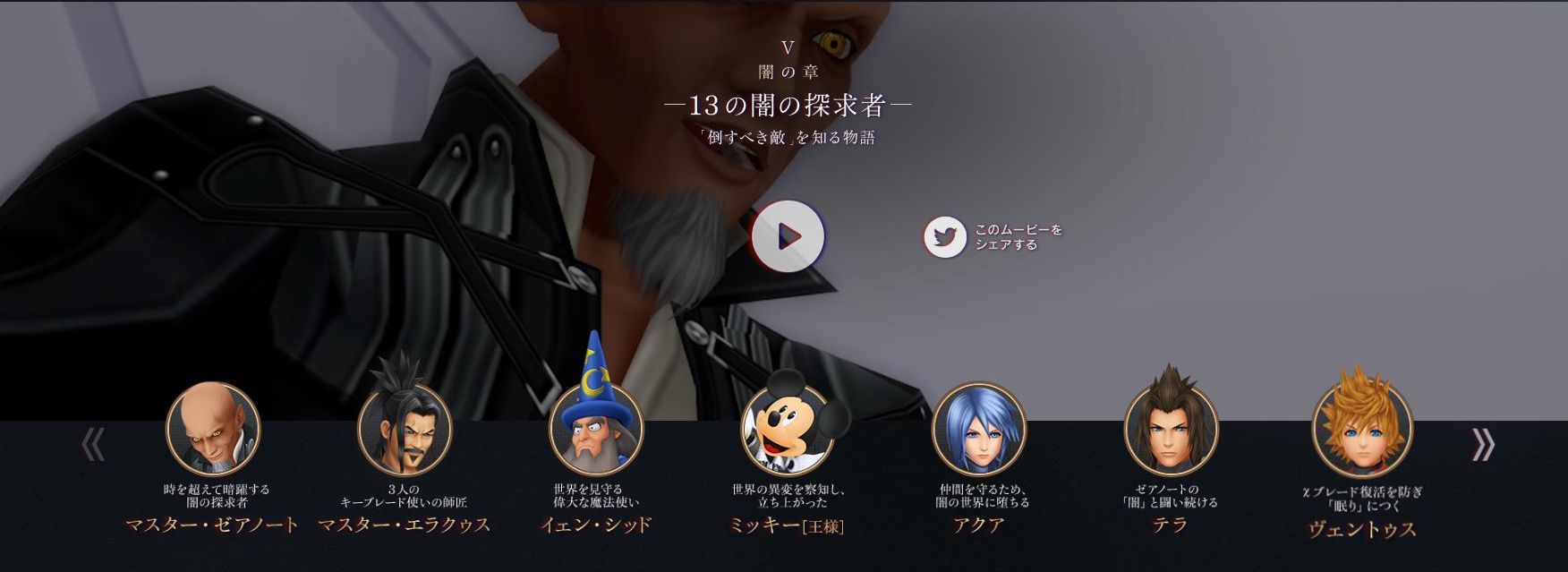Screen dimensions: 1568x572
Task: Open マスター・ゼアノート character portrait
Action: [x=213, y=430]
